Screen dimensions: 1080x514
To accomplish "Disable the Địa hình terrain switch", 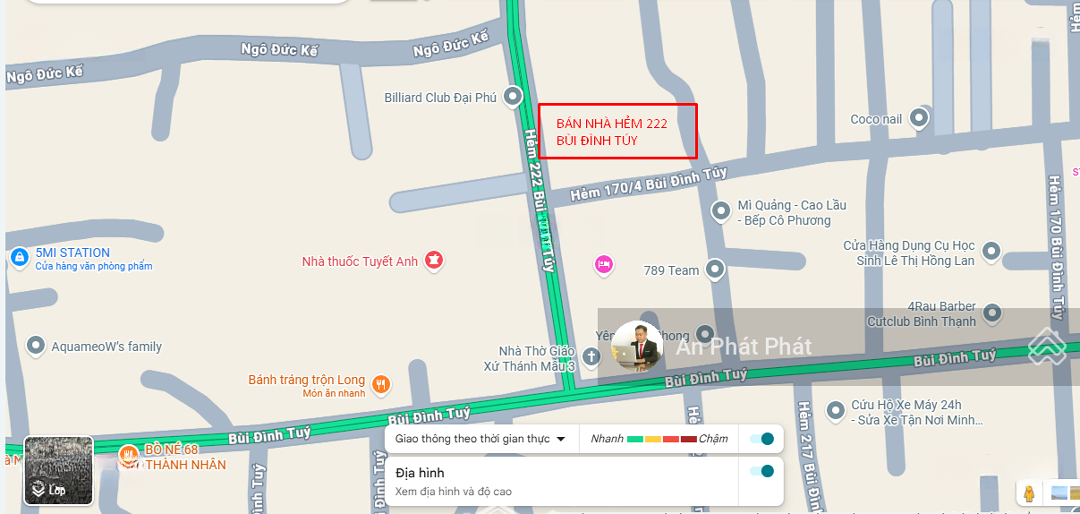I will point(761,471).
